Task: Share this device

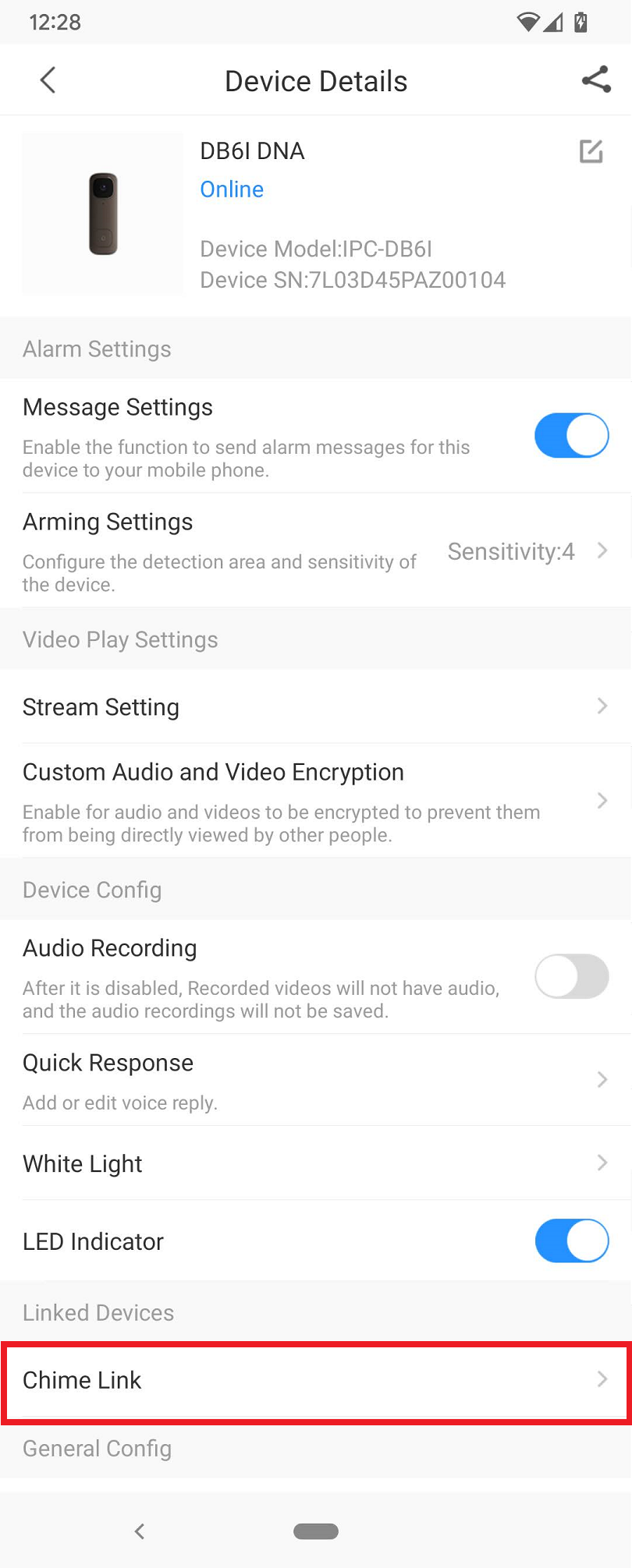Action: [x=596, y=80]
